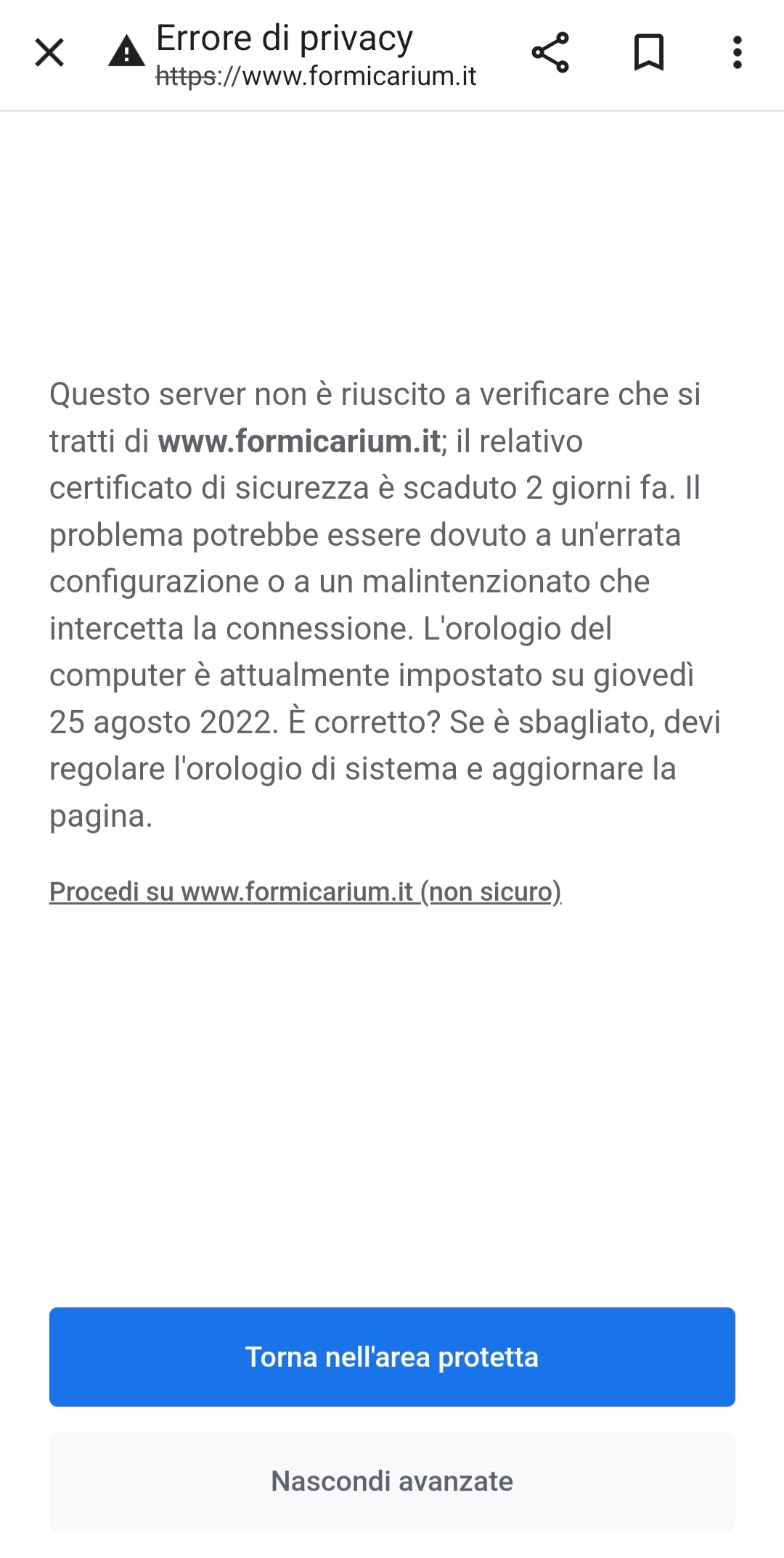784x1558 pixels.
Task: Bookmark this page
Action: [648, 52]
